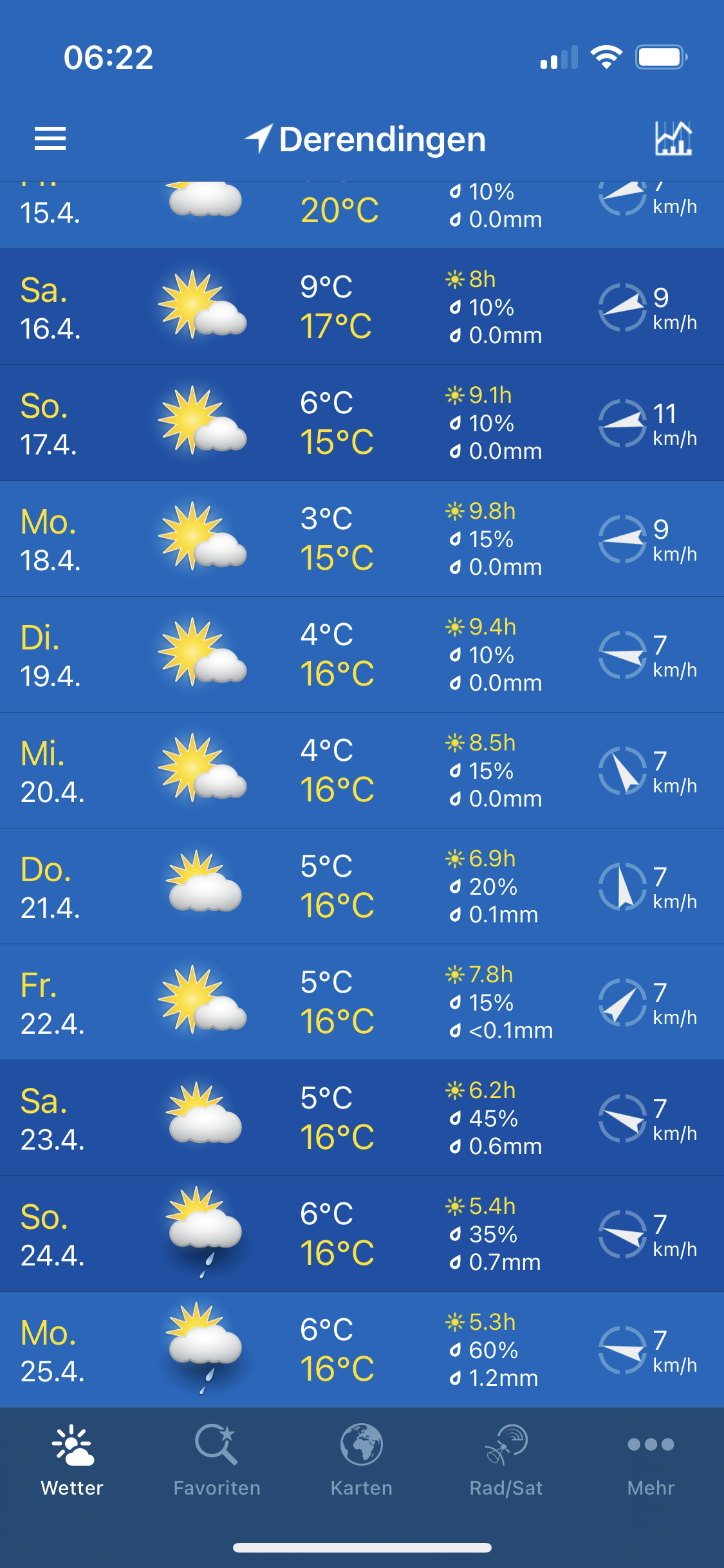Open forecast for Sa. 23.4.
This screenshot has width=724, height=1568.
(362, 1118)
